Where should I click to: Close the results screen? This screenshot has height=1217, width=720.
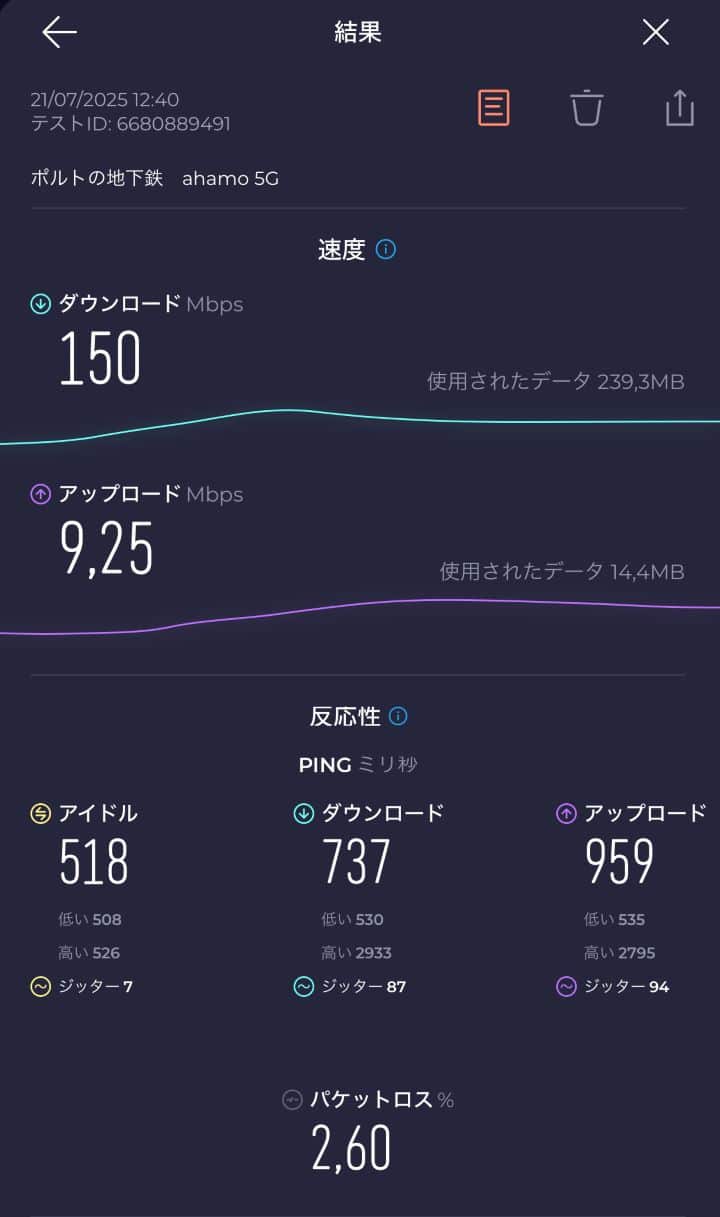(655, 32)
